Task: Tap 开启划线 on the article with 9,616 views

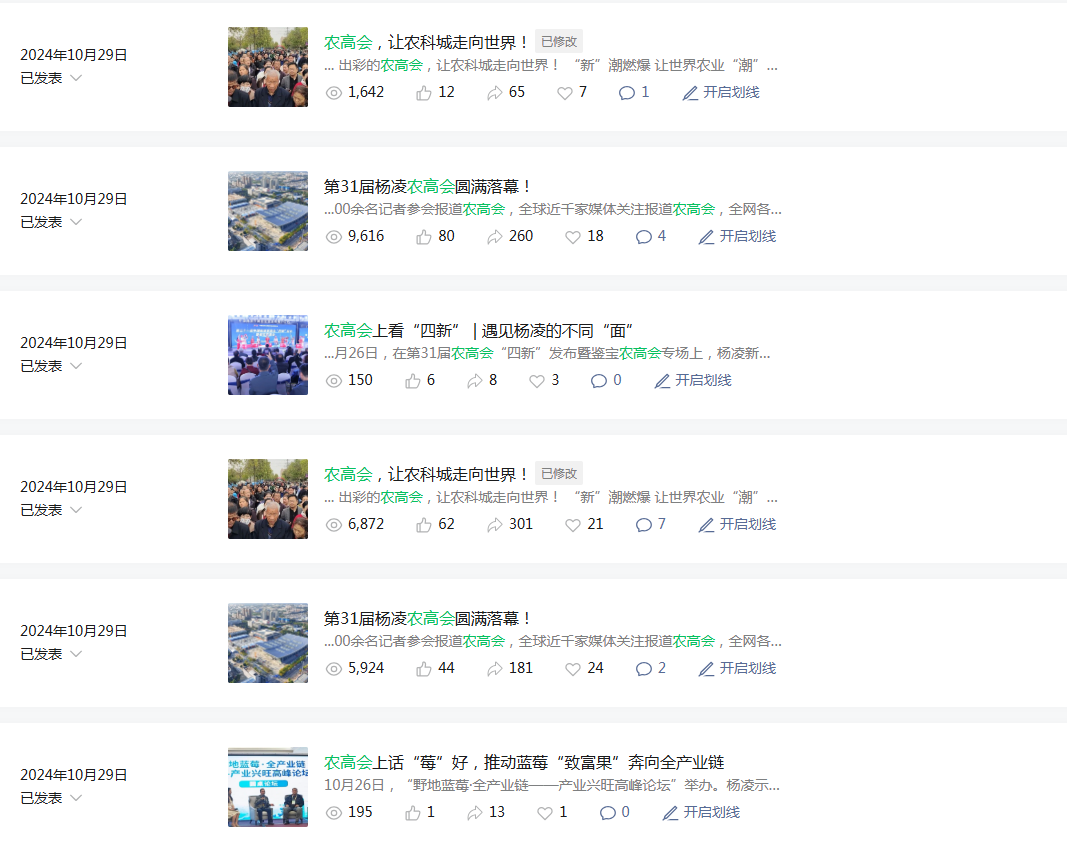Action: pyautogui.click(x=737, y=237)
